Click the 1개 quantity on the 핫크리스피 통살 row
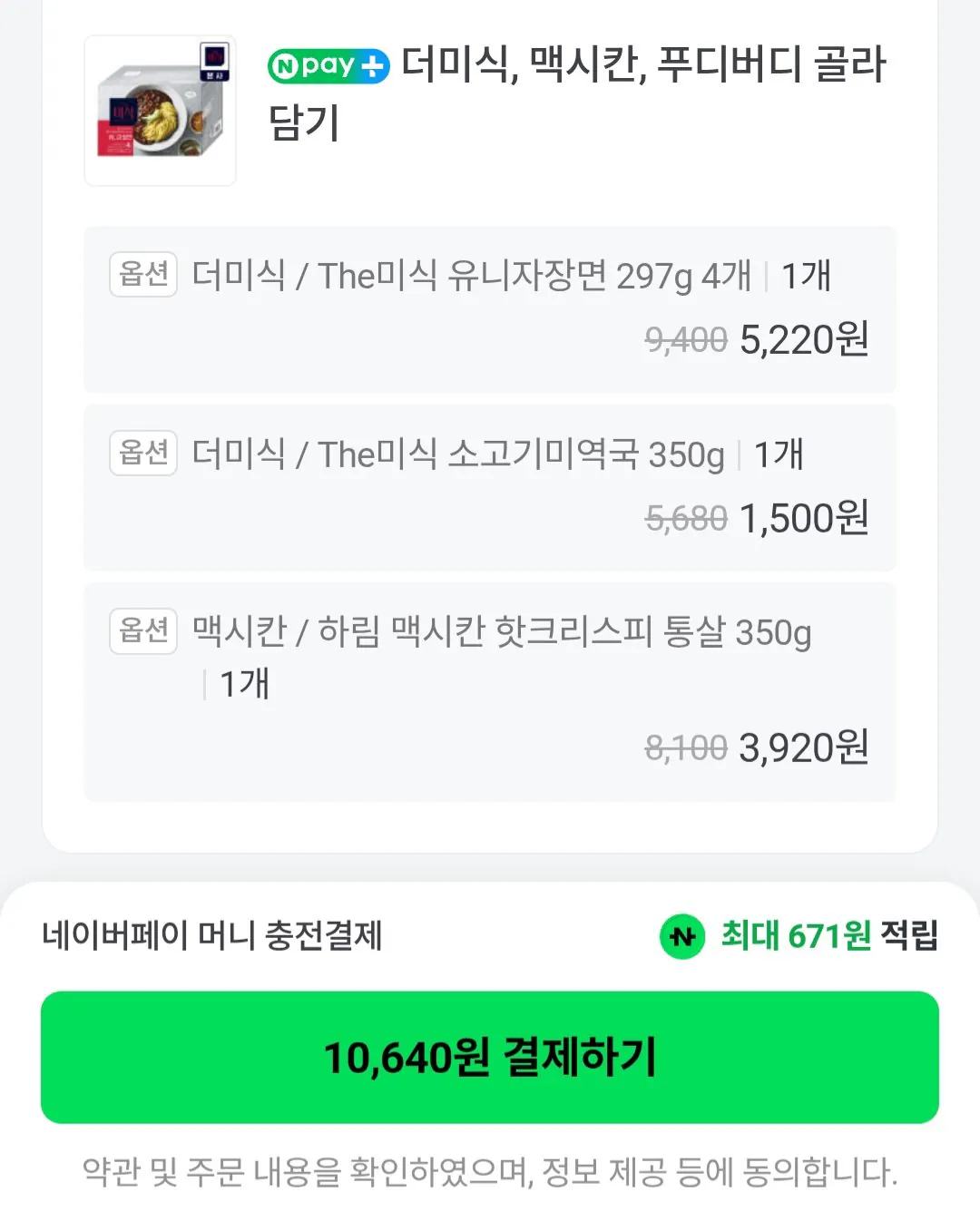 [241, 685]
